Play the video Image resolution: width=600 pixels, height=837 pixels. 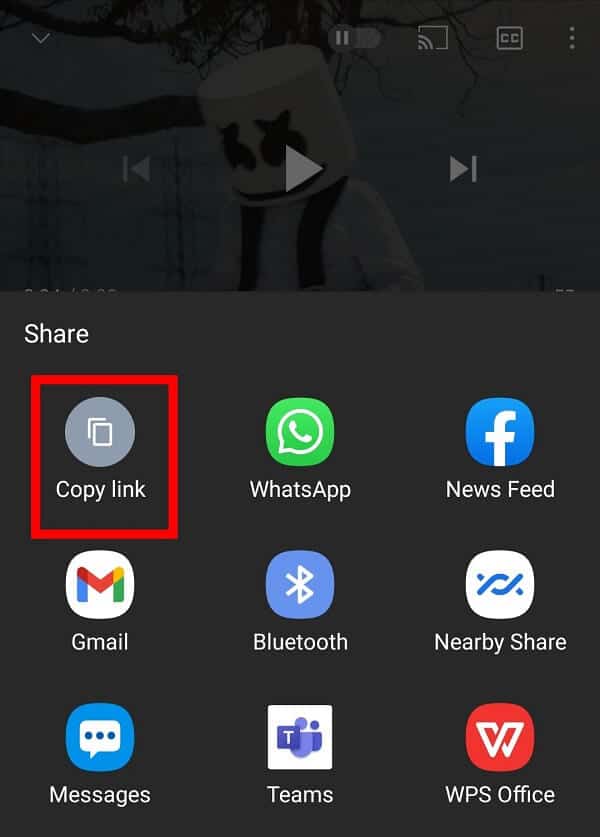click(x=301, y=168)
